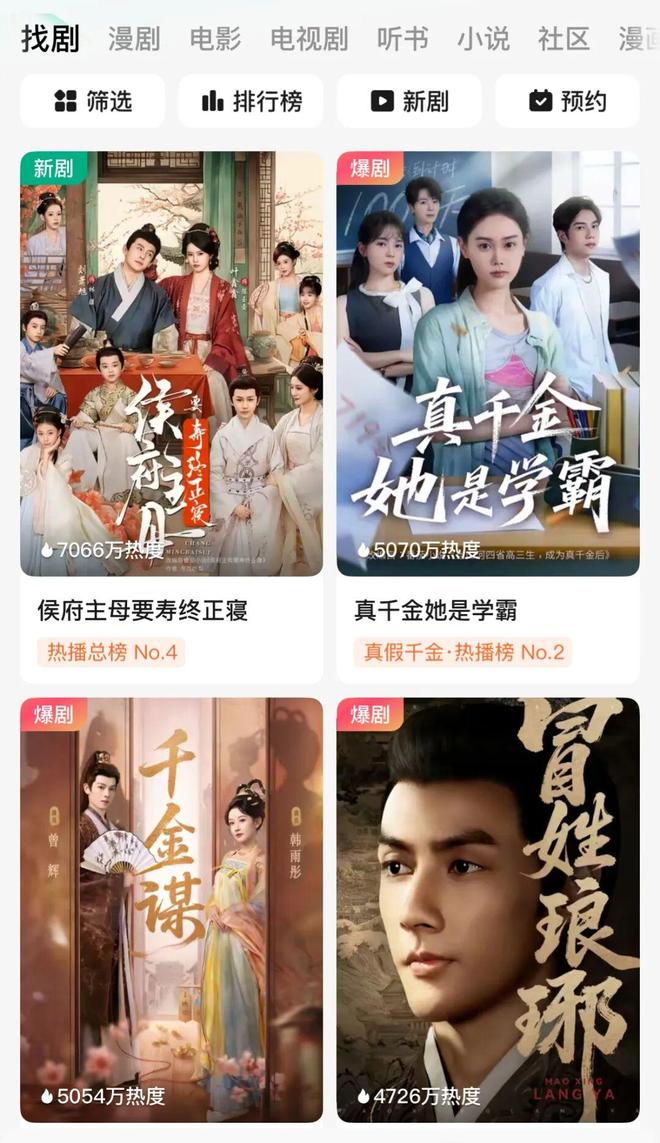Select the 找剧 tab

click(x=50, y=39)
